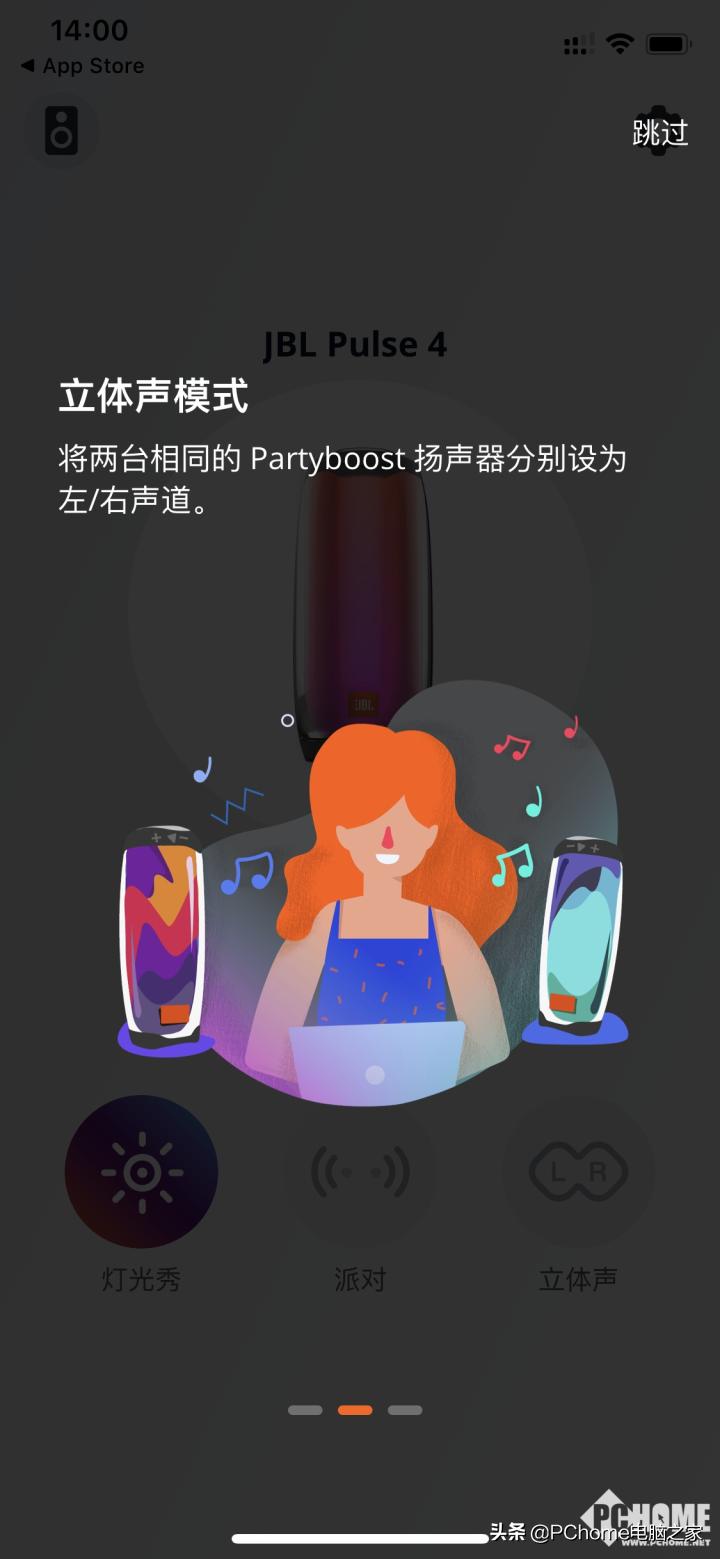Select the first page indicator dot
This screenshot has width=720, height=1559.
click(305, 1409)
